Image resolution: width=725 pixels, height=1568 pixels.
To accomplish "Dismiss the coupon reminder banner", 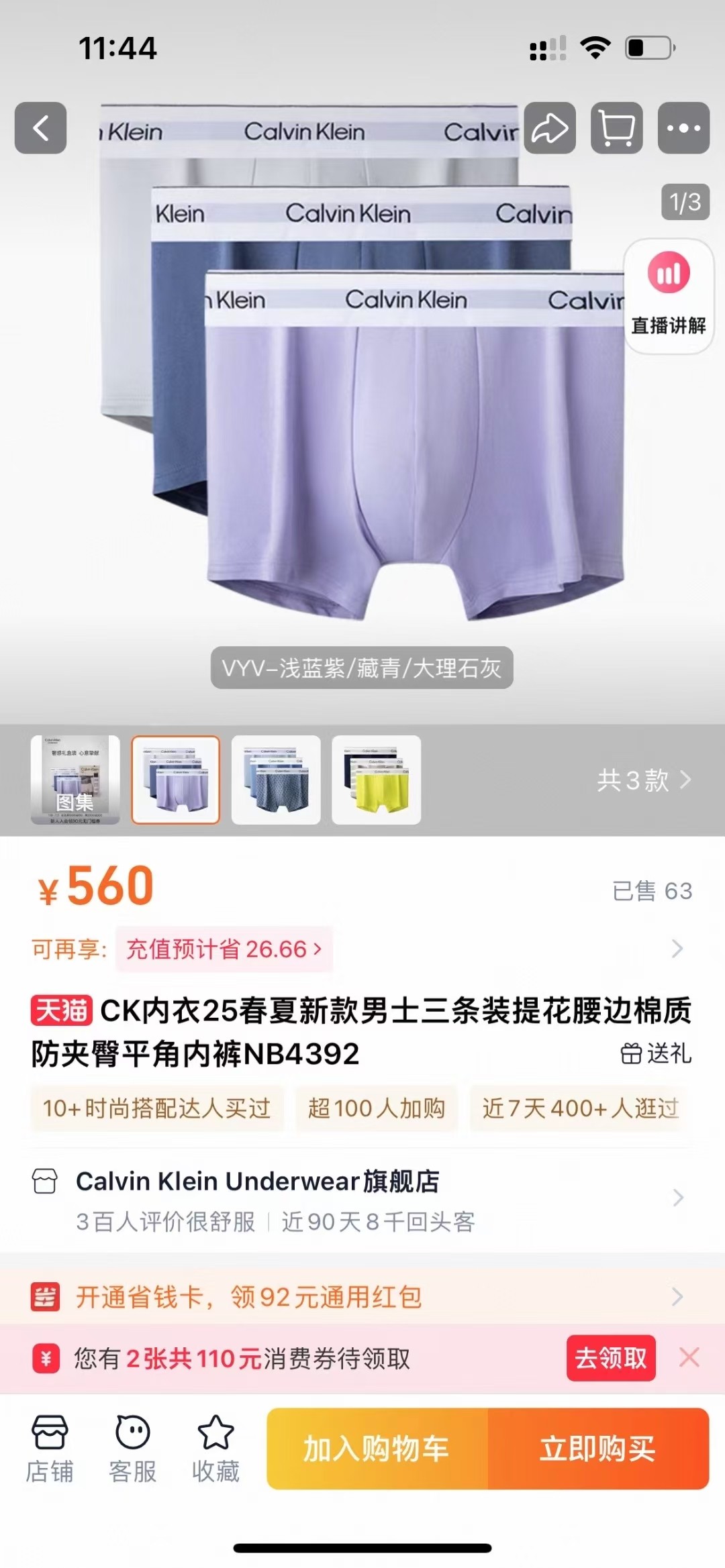I will 689,1357.
